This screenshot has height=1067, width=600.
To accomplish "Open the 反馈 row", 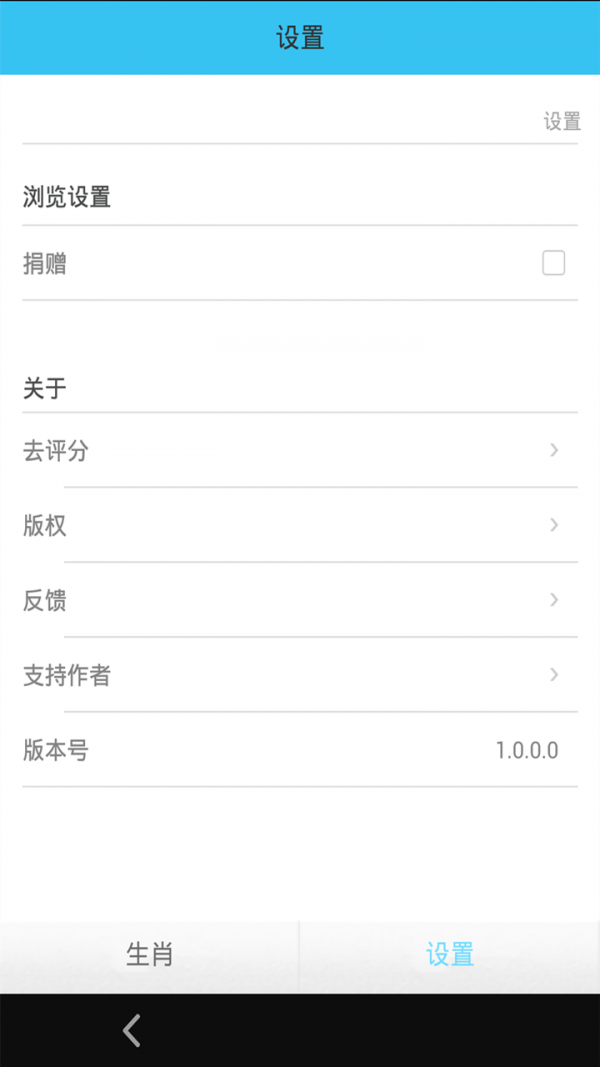I will (300, 601).
